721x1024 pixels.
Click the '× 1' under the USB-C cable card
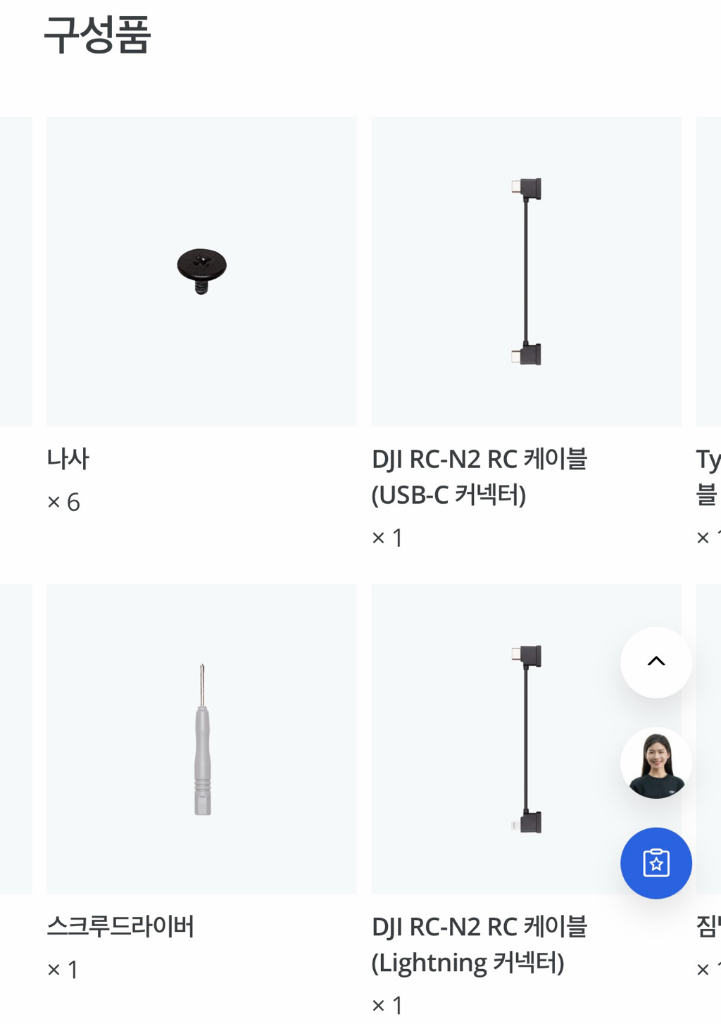click(387, 537)
